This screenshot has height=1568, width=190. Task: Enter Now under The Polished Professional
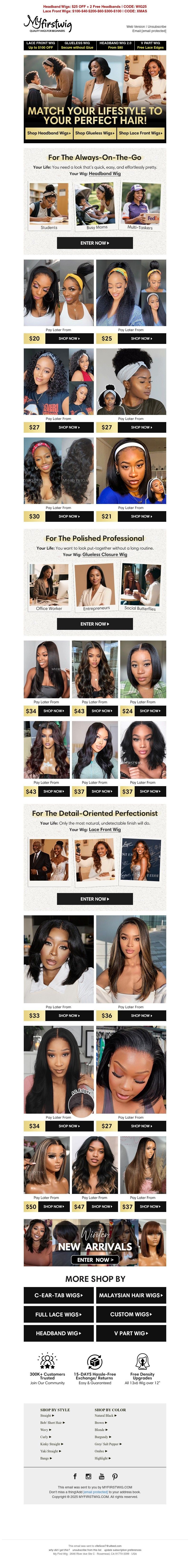(x=94, y=624)
